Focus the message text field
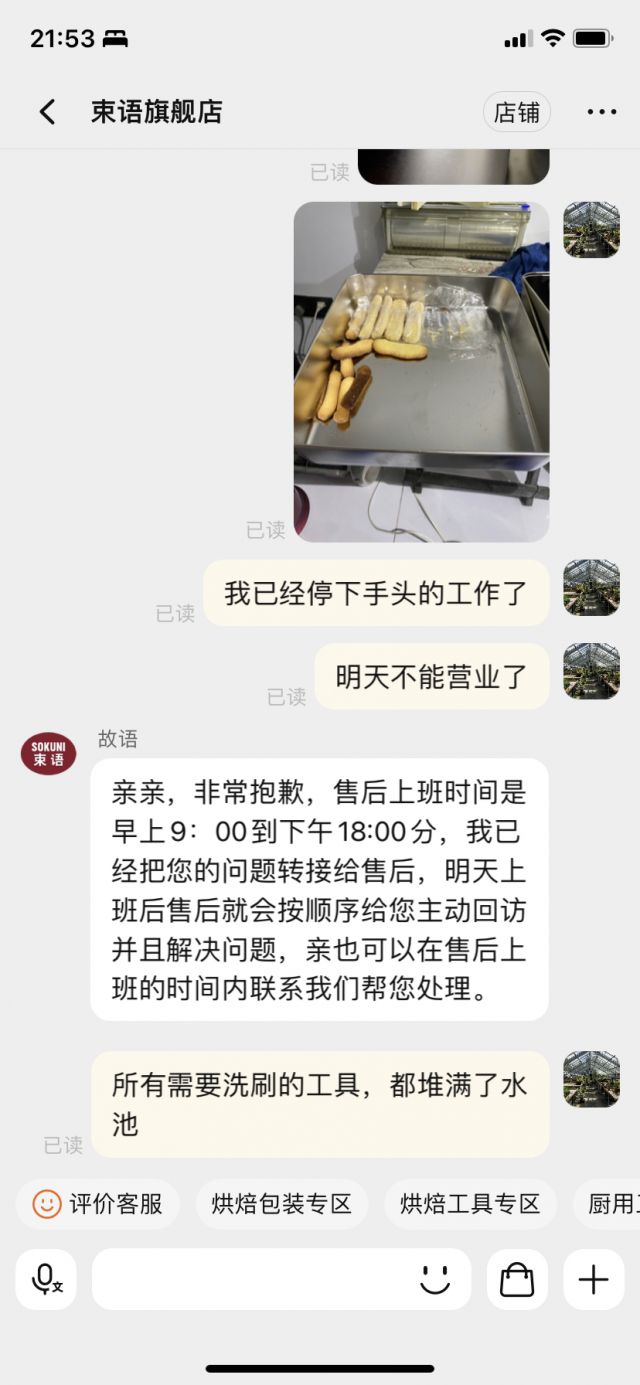 (250, 1279)
